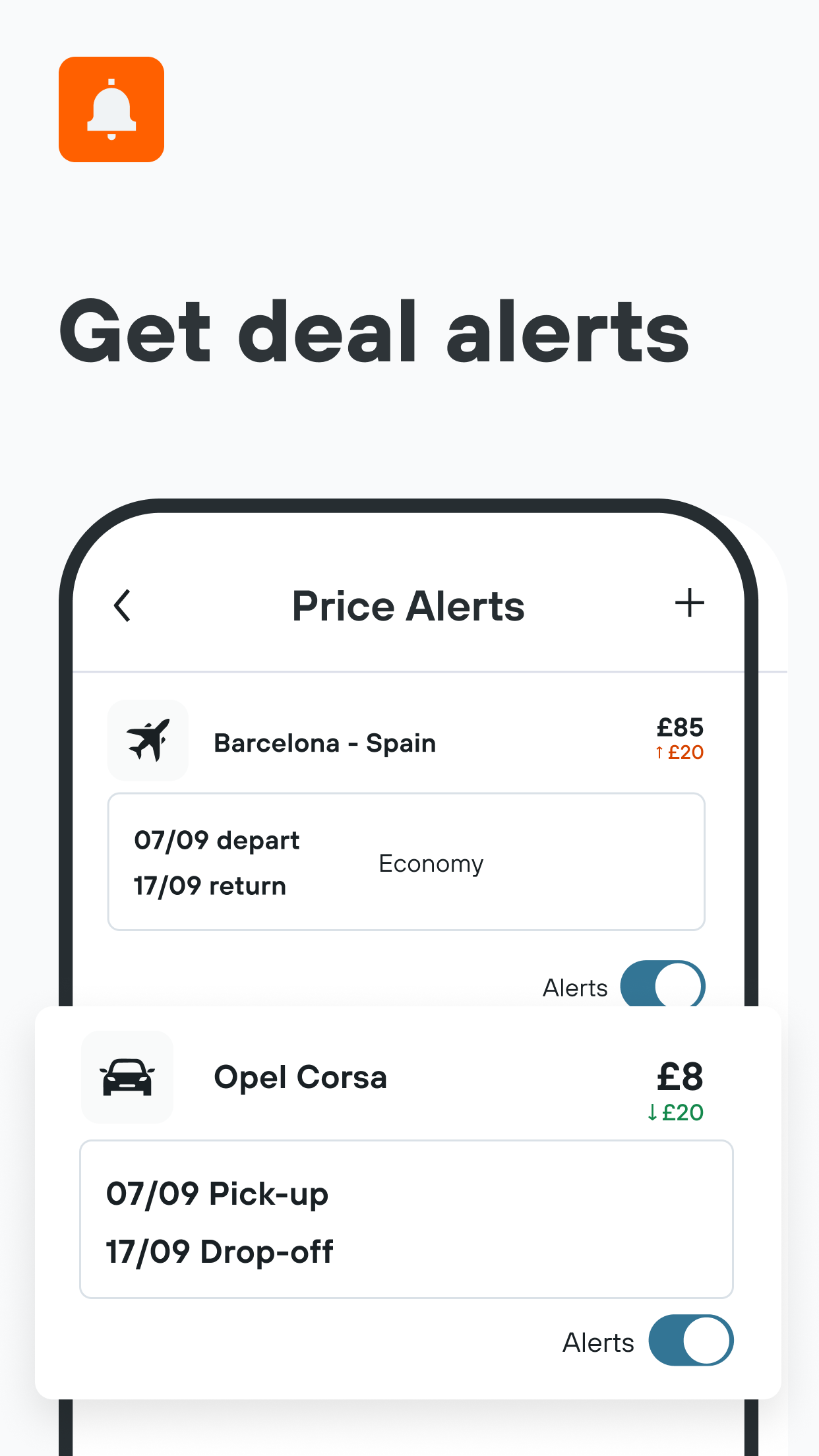The height and width of the screenshot is (1456, 819).
Task: Select the plane pictogram in the flight alert
Action: [148, 740]
